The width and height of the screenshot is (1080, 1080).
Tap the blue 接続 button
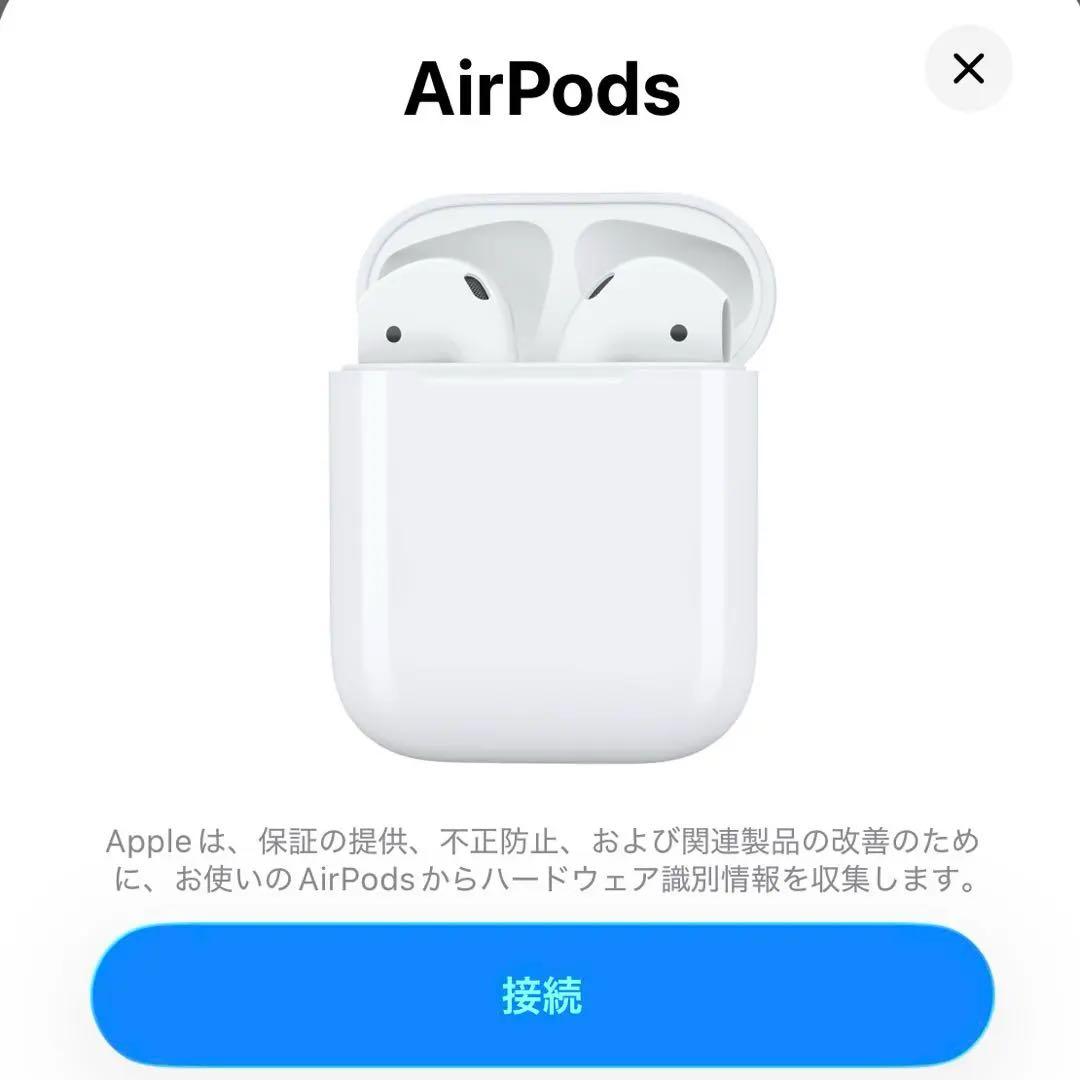pyautogui.click(x=542, y=995)
